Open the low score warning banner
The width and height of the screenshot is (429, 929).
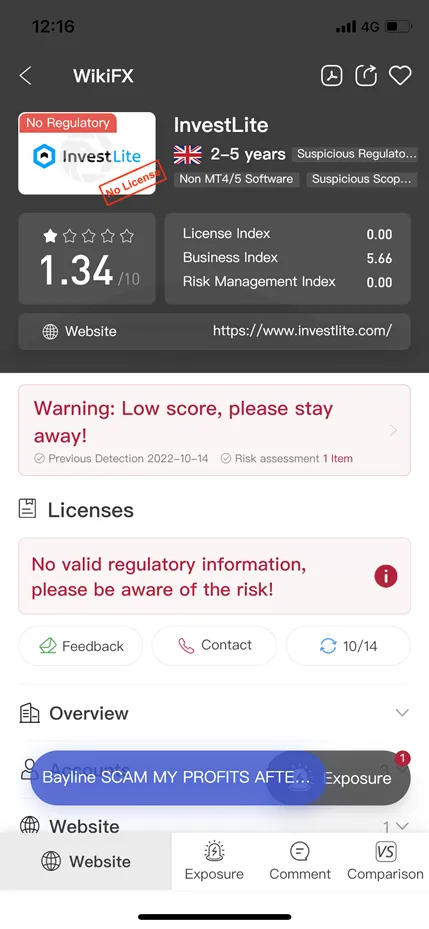pos(214,430)
